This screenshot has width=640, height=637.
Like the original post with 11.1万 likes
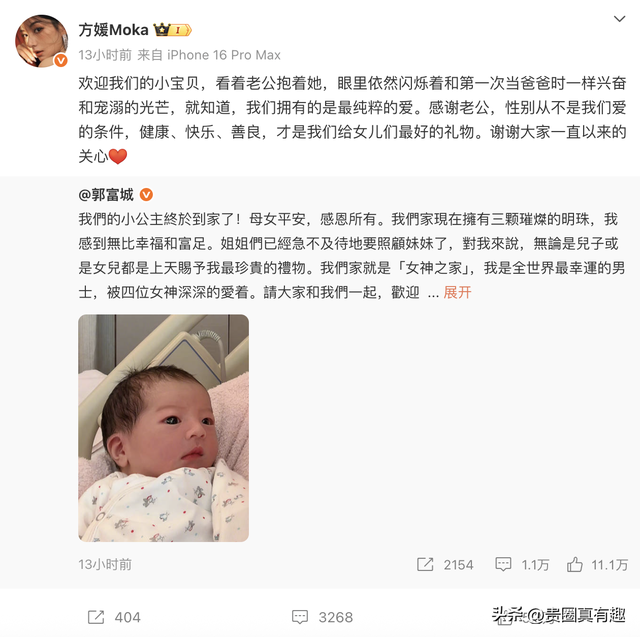597,565
